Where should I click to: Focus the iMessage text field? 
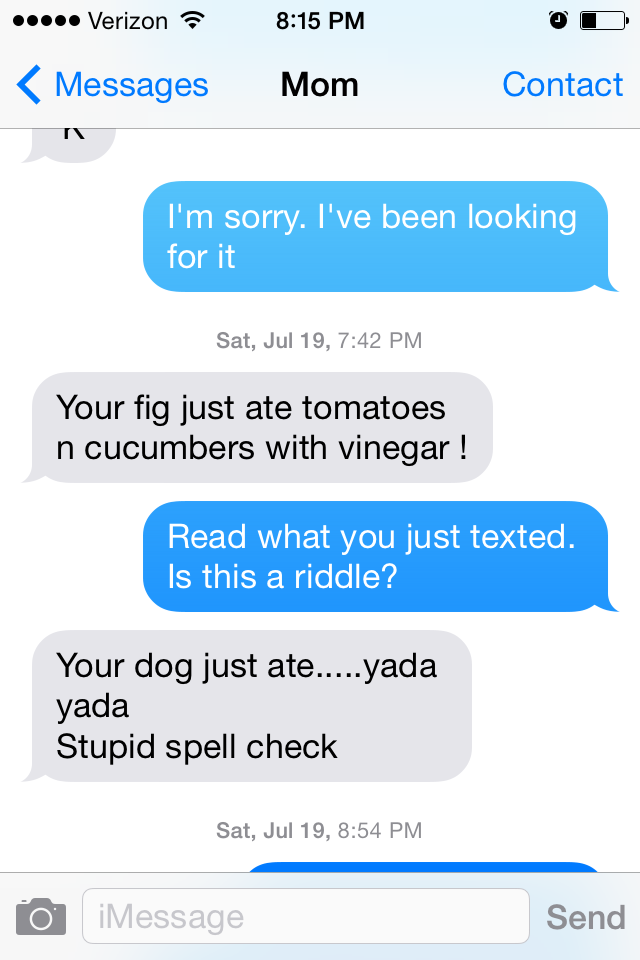pos(305,916)
